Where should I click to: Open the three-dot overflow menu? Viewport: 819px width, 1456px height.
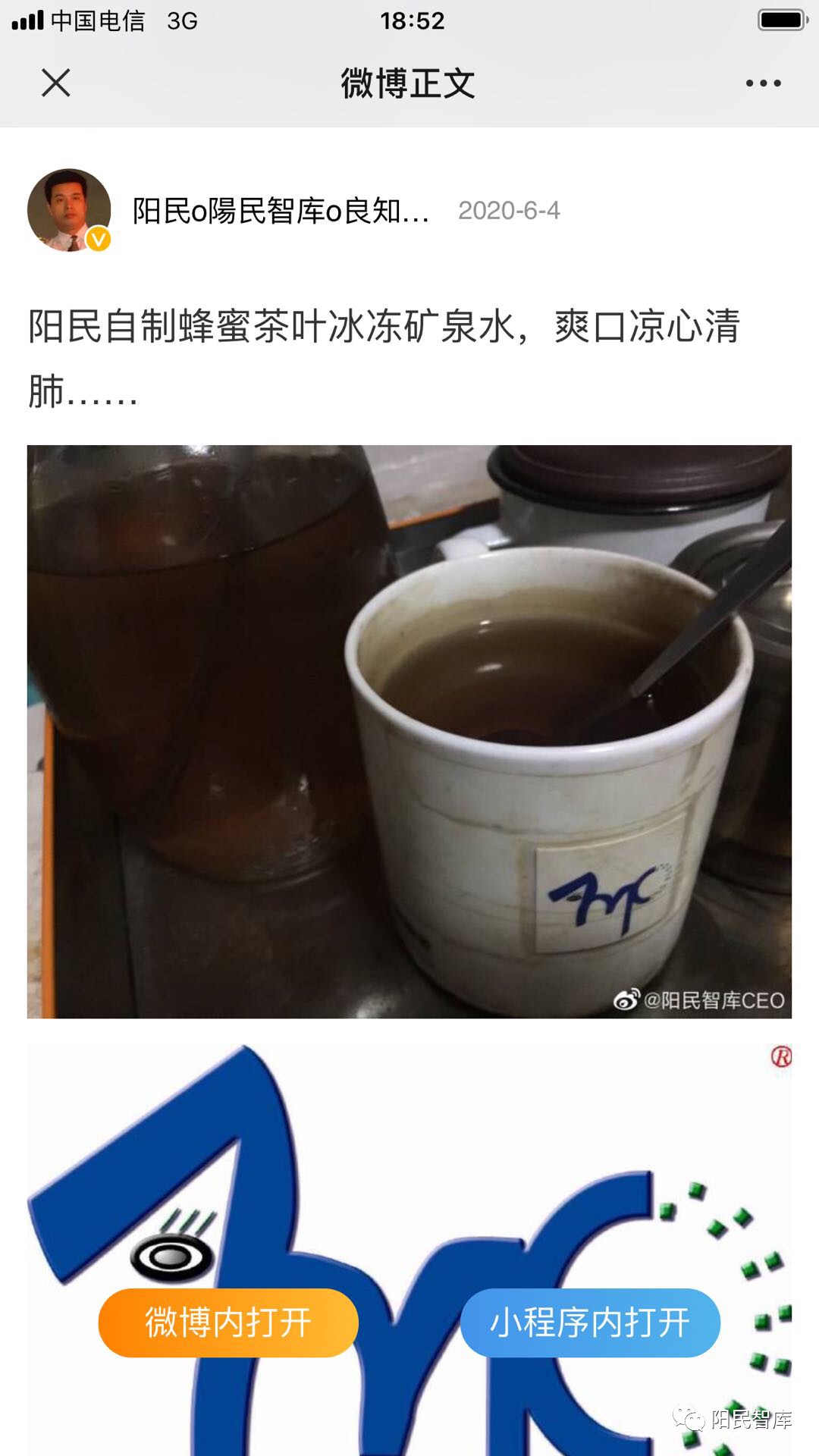point(763,83)
